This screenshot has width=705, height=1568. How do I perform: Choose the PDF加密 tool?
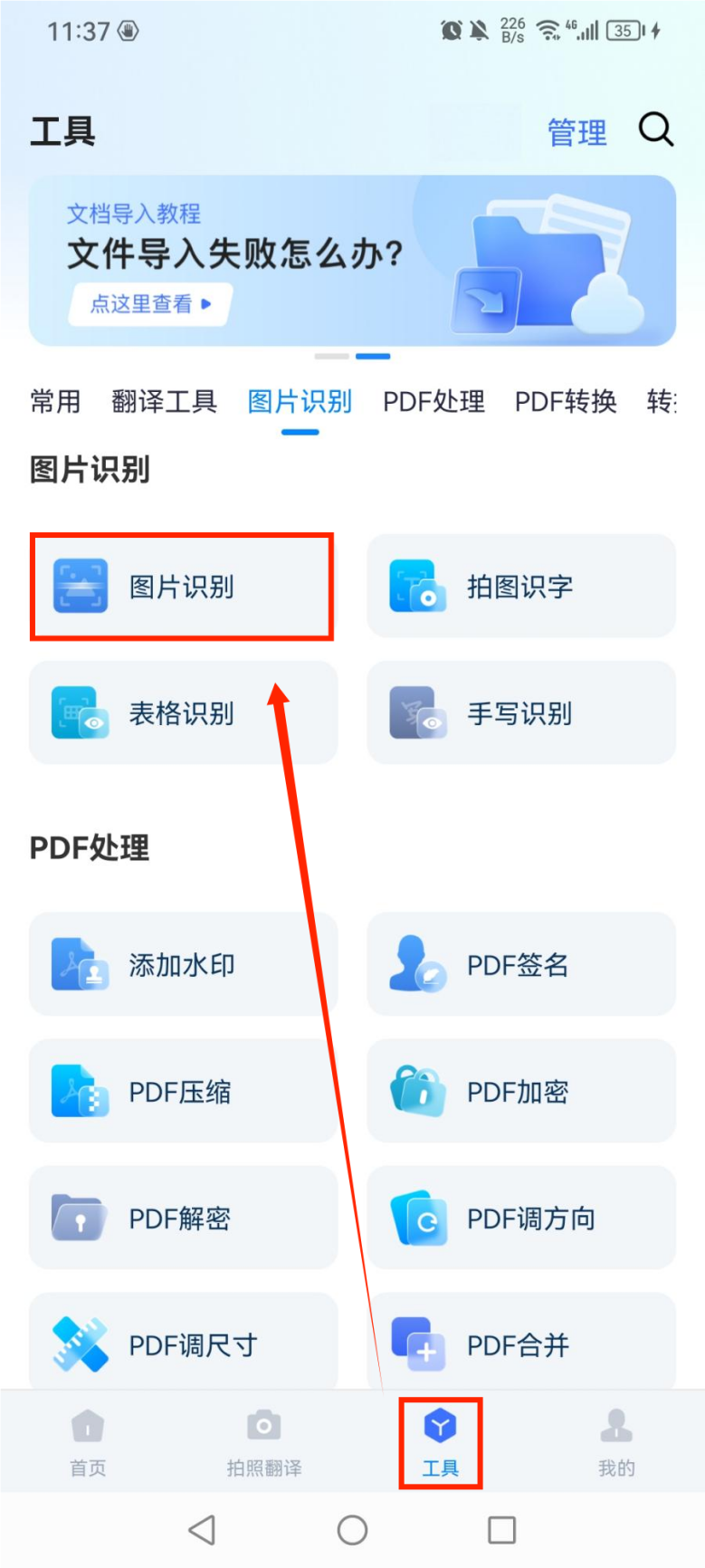(x=521, y=1092)
